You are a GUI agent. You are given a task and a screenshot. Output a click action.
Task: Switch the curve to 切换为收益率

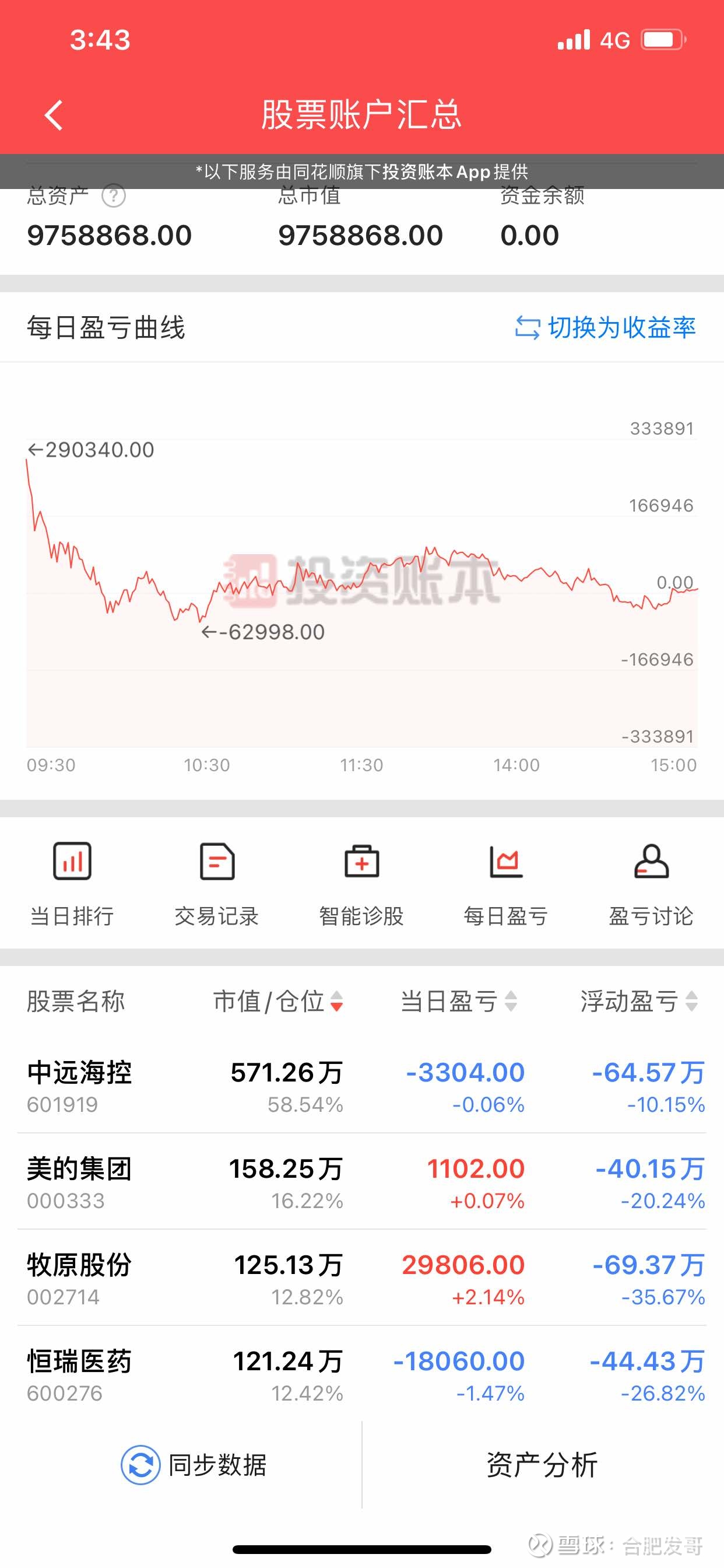[x=605, y=327]
